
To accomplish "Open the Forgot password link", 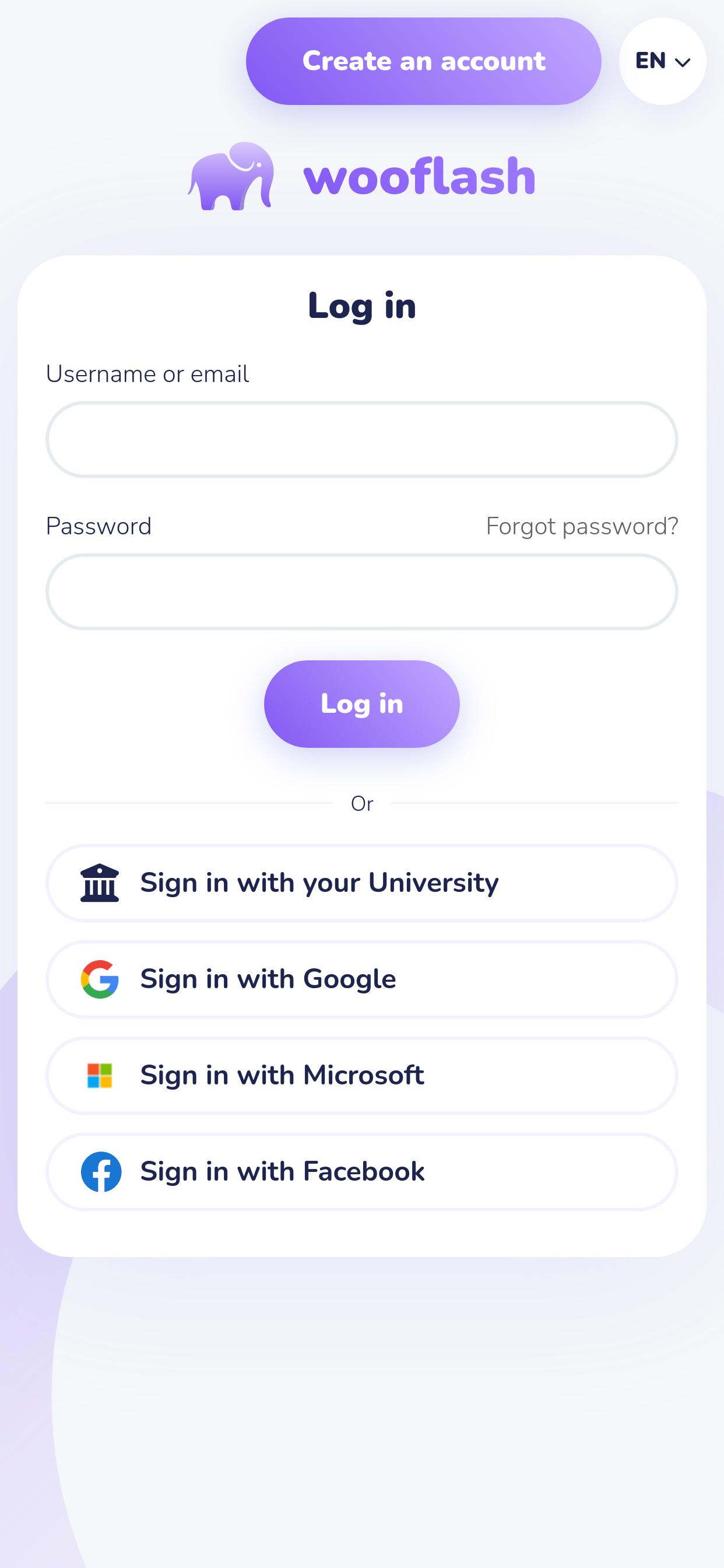I will pos(581,526).
